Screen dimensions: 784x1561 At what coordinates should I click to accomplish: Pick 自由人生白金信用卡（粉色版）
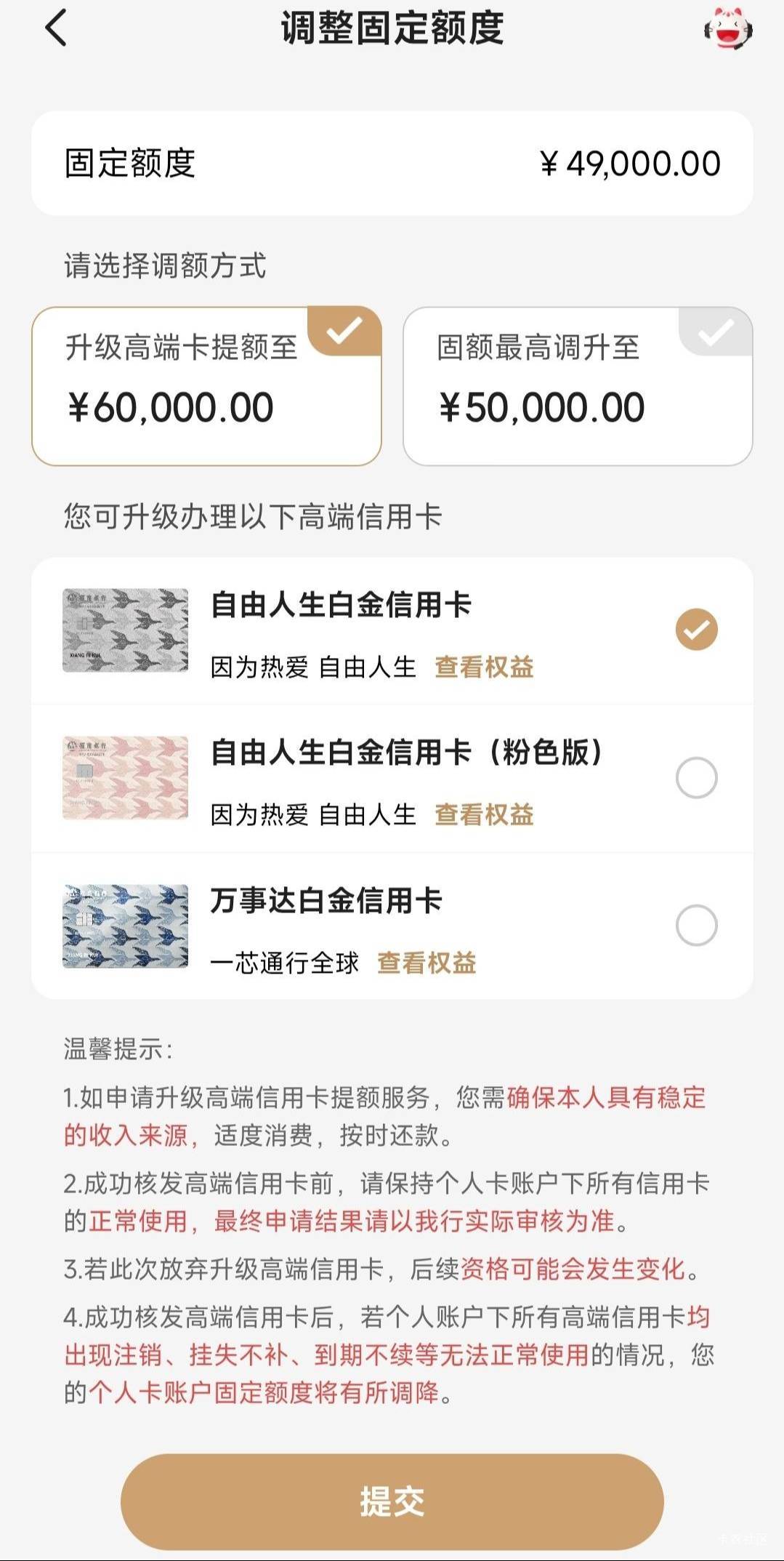click(696, 778)
